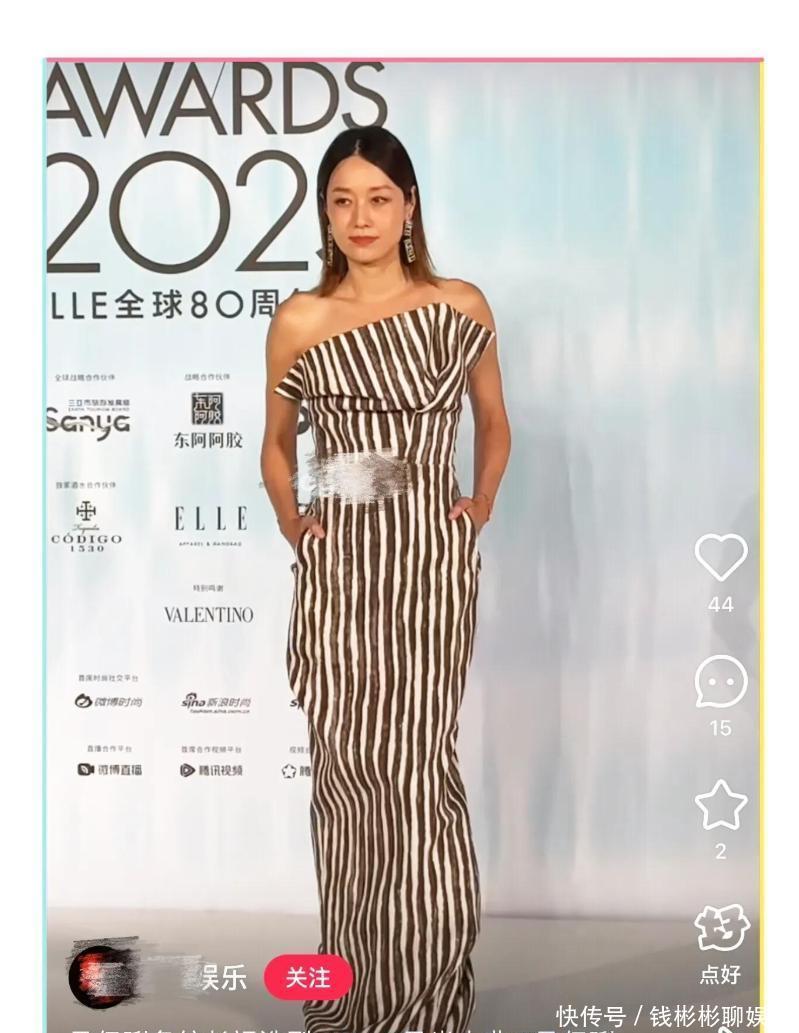Add the video to favorites with the star
This screenshot has width=799, height=1033.
720,805
